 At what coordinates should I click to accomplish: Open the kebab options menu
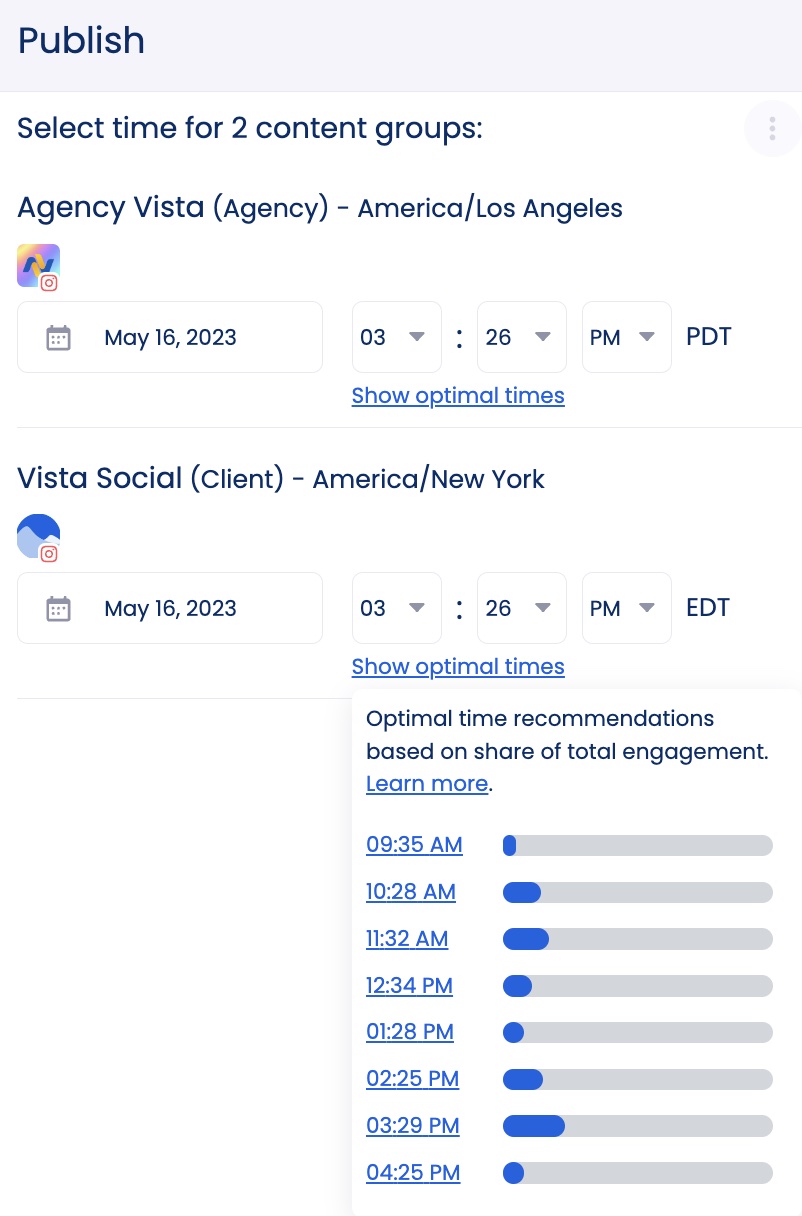click(771, 128)
